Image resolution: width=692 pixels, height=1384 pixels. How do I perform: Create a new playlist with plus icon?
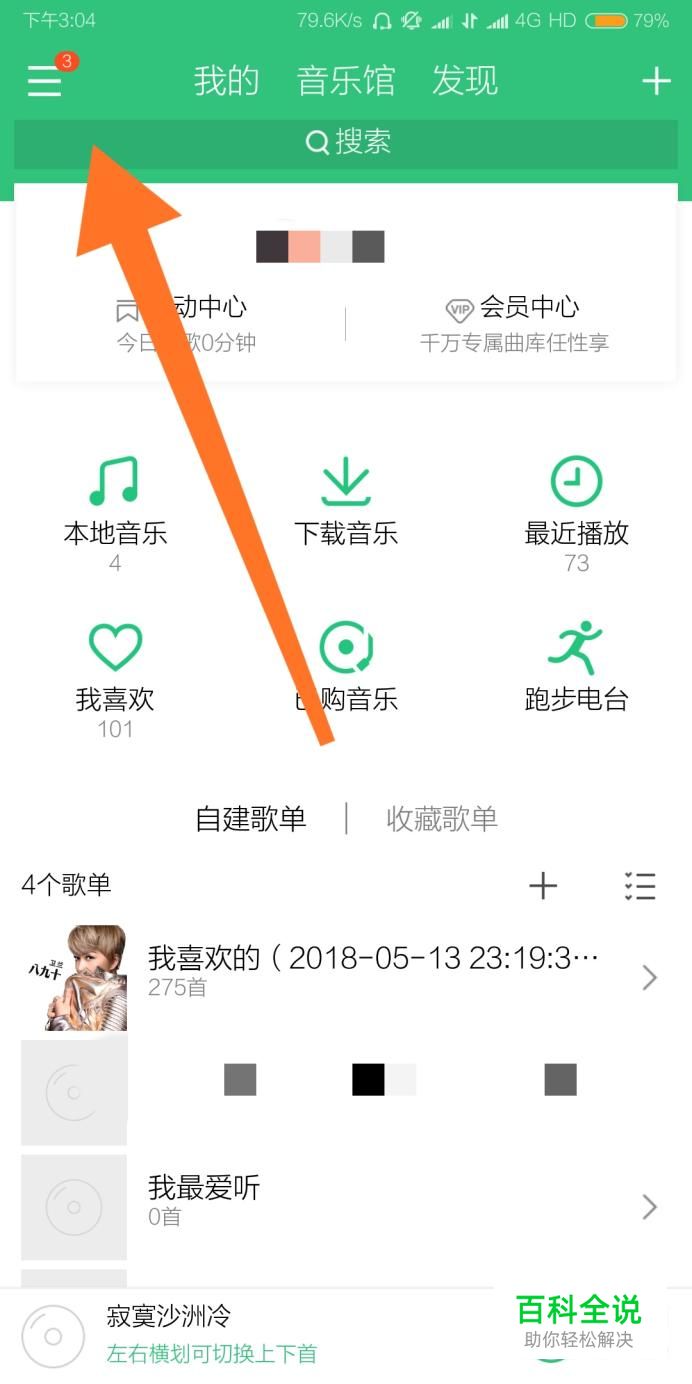pos(543,885)
